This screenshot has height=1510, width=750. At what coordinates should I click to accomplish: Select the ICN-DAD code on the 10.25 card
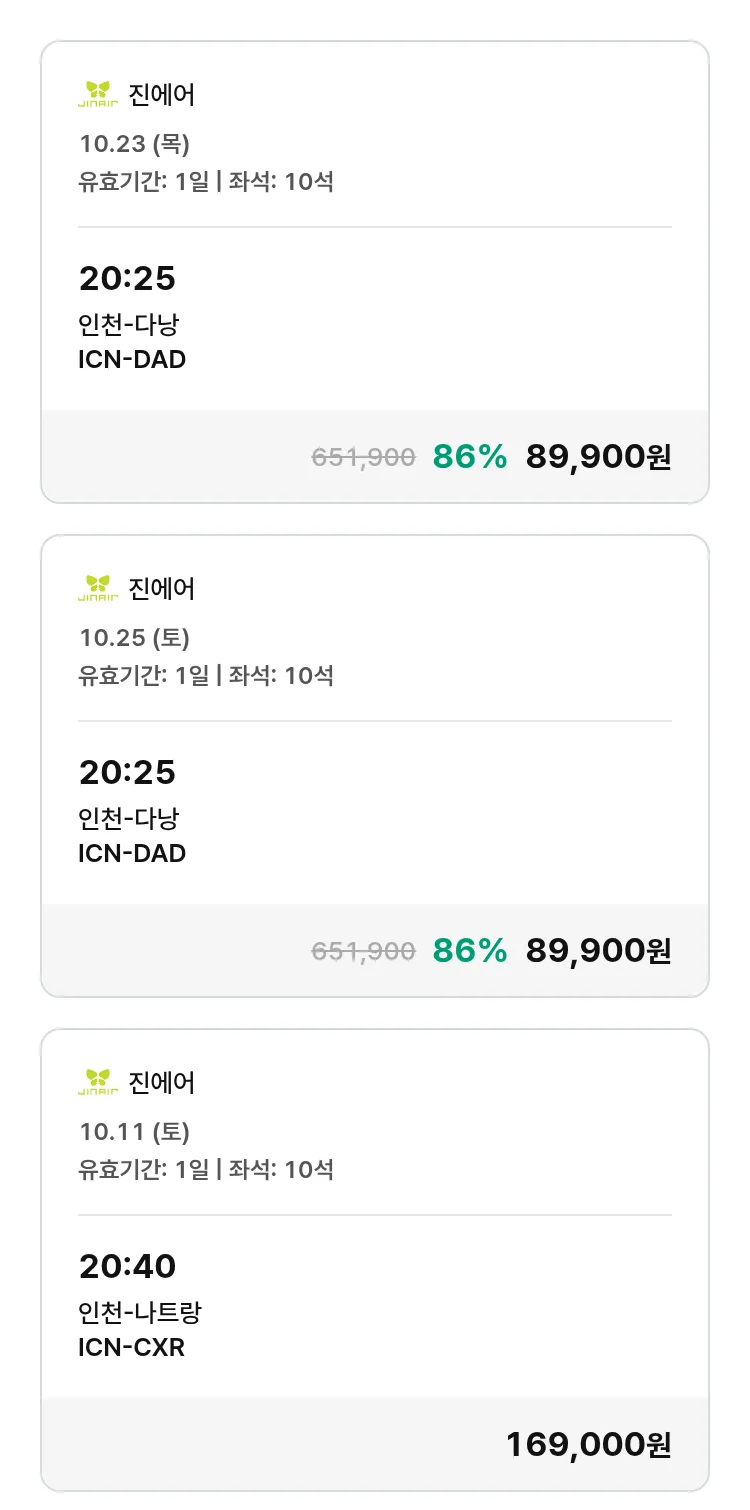(x=131, y=853)
